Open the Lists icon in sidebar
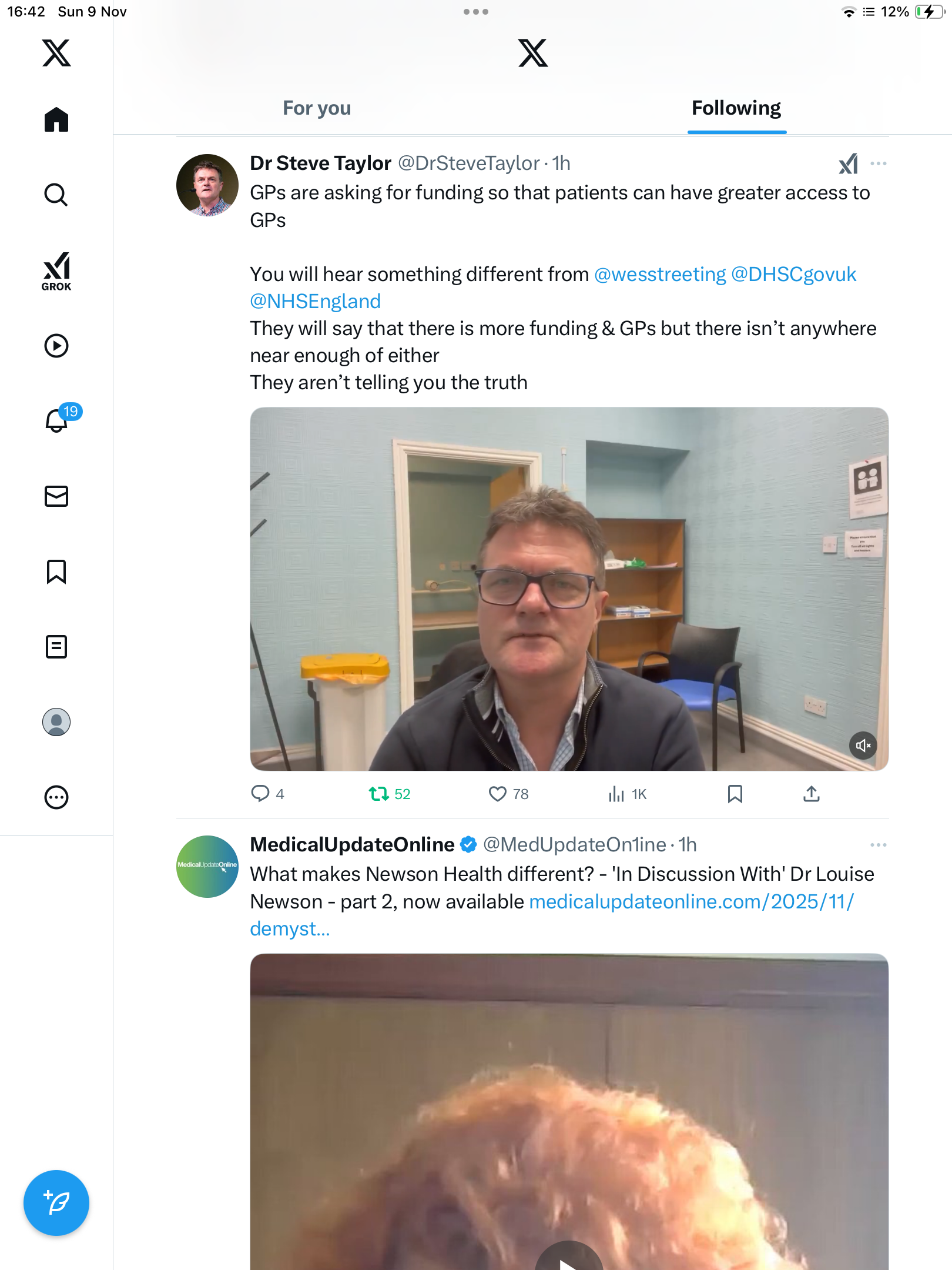952x1270 pixels. click(56, 647)
